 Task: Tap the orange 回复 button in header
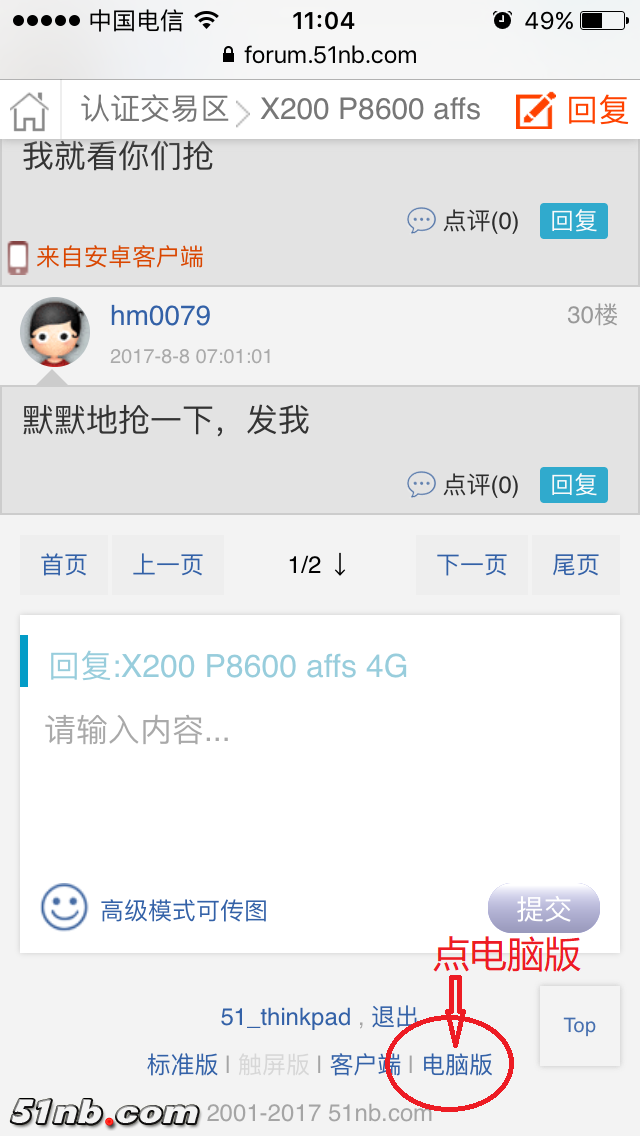point(572,109)
